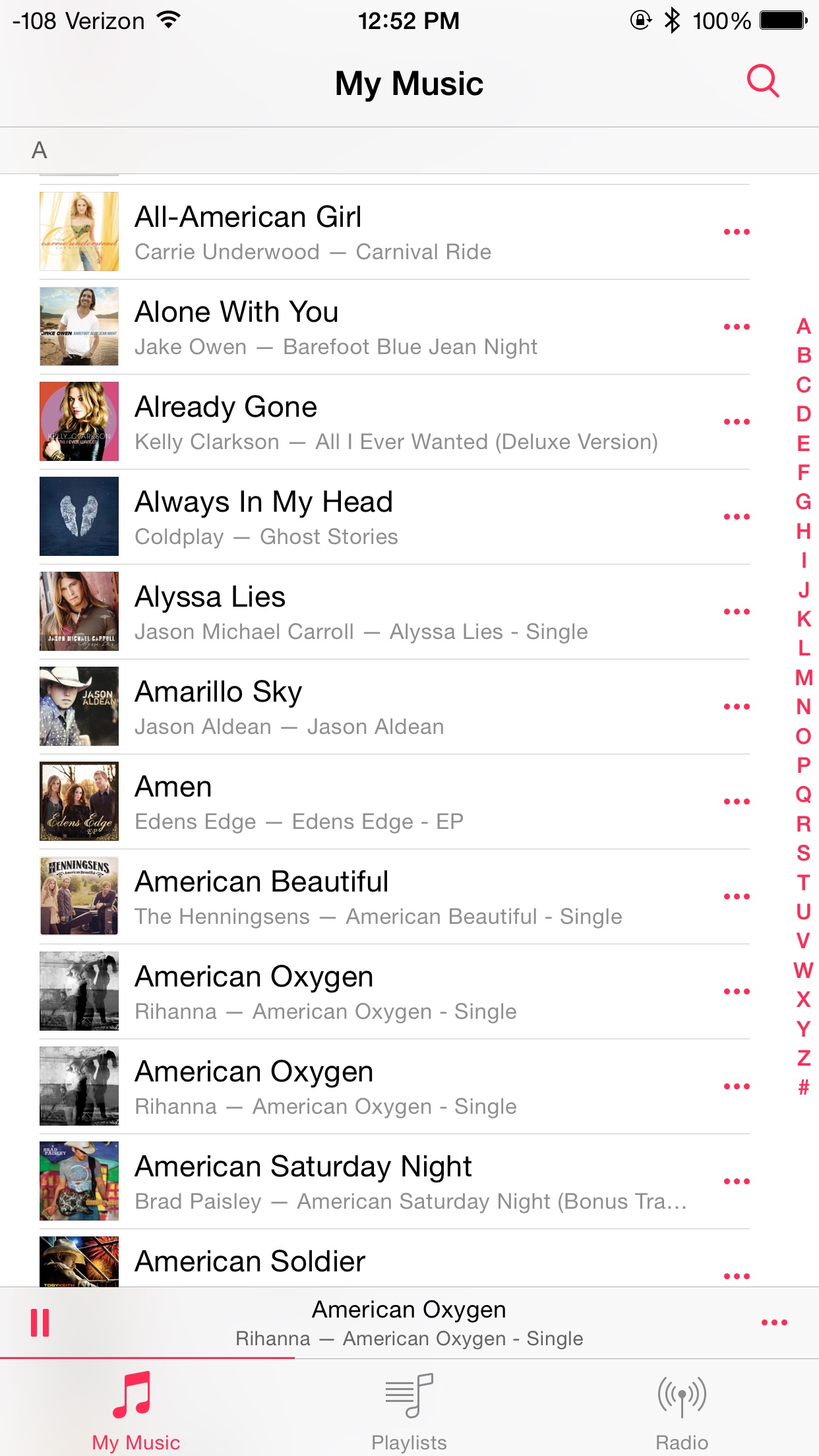Open more options for Amen
Viewport: 819px width, 1456px height.
point(737,802)
